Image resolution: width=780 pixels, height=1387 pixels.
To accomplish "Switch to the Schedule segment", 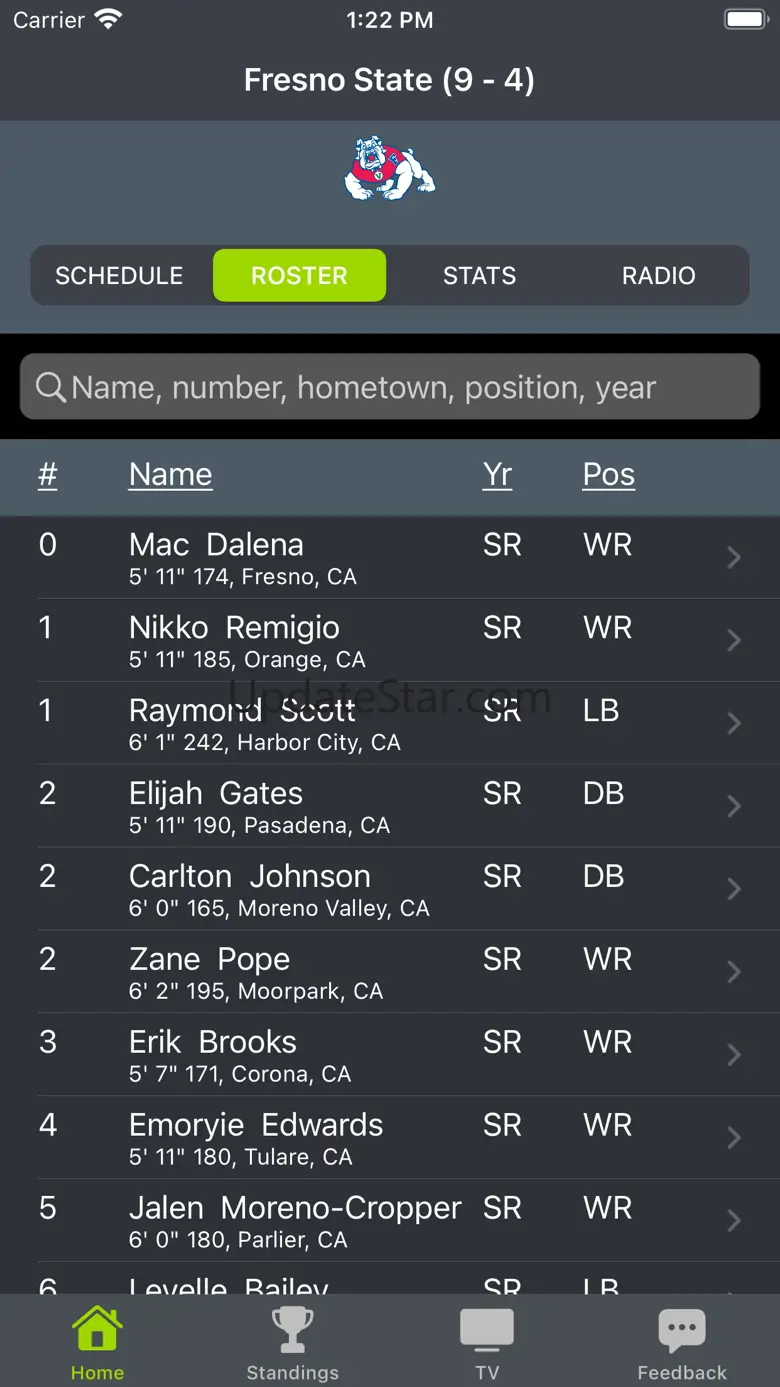I will pyautogui.click(x=119, y=276).
